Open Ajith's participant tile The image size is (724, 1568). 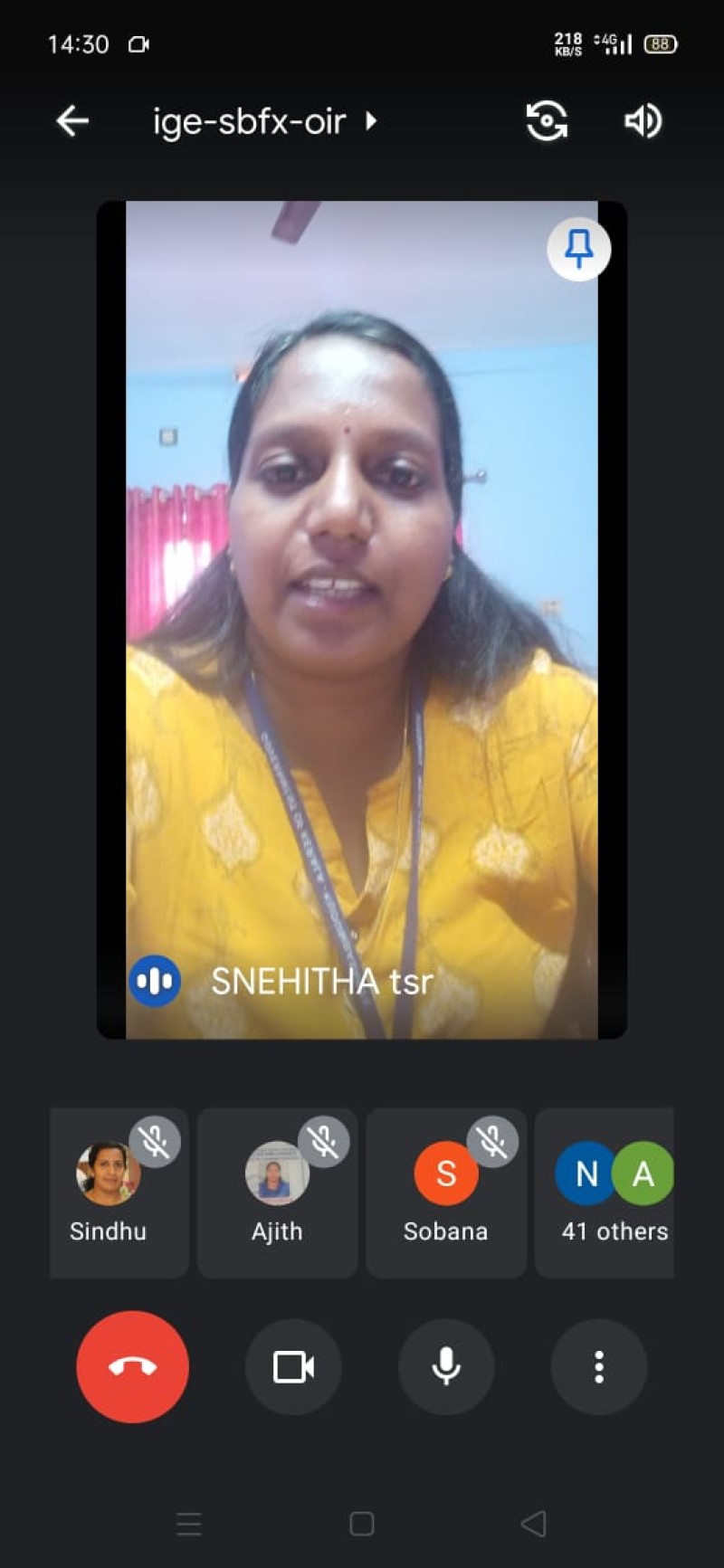[x=277, y=1193]
